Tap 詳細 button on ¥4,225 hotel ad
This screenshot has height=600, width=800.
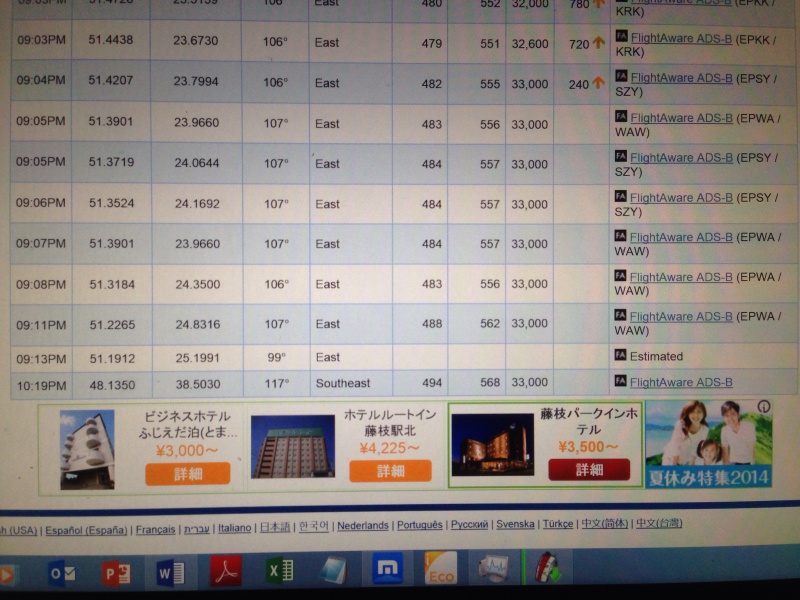click(390, 471)
